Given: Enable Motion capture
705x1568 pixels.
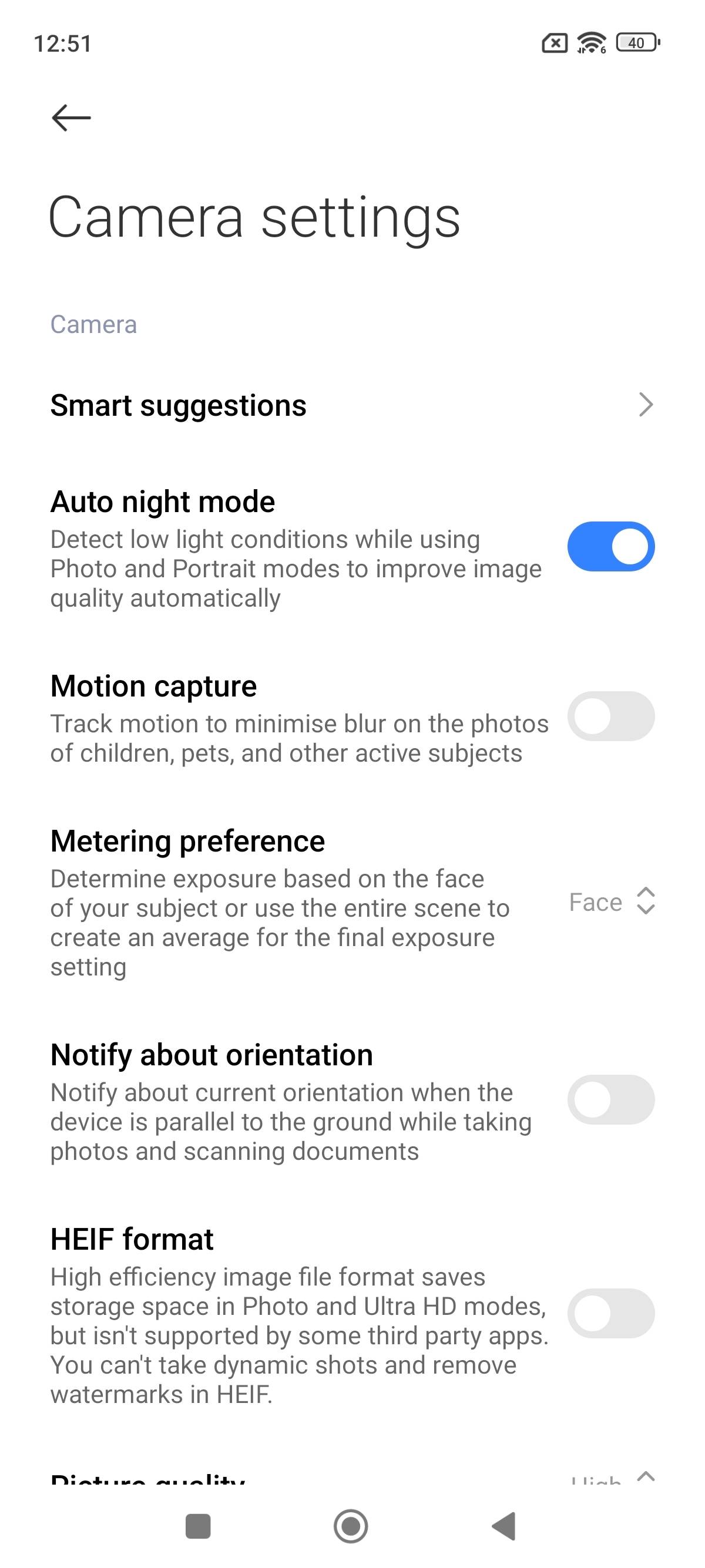Looking at the screenshot, I should (x=610, y=716).
